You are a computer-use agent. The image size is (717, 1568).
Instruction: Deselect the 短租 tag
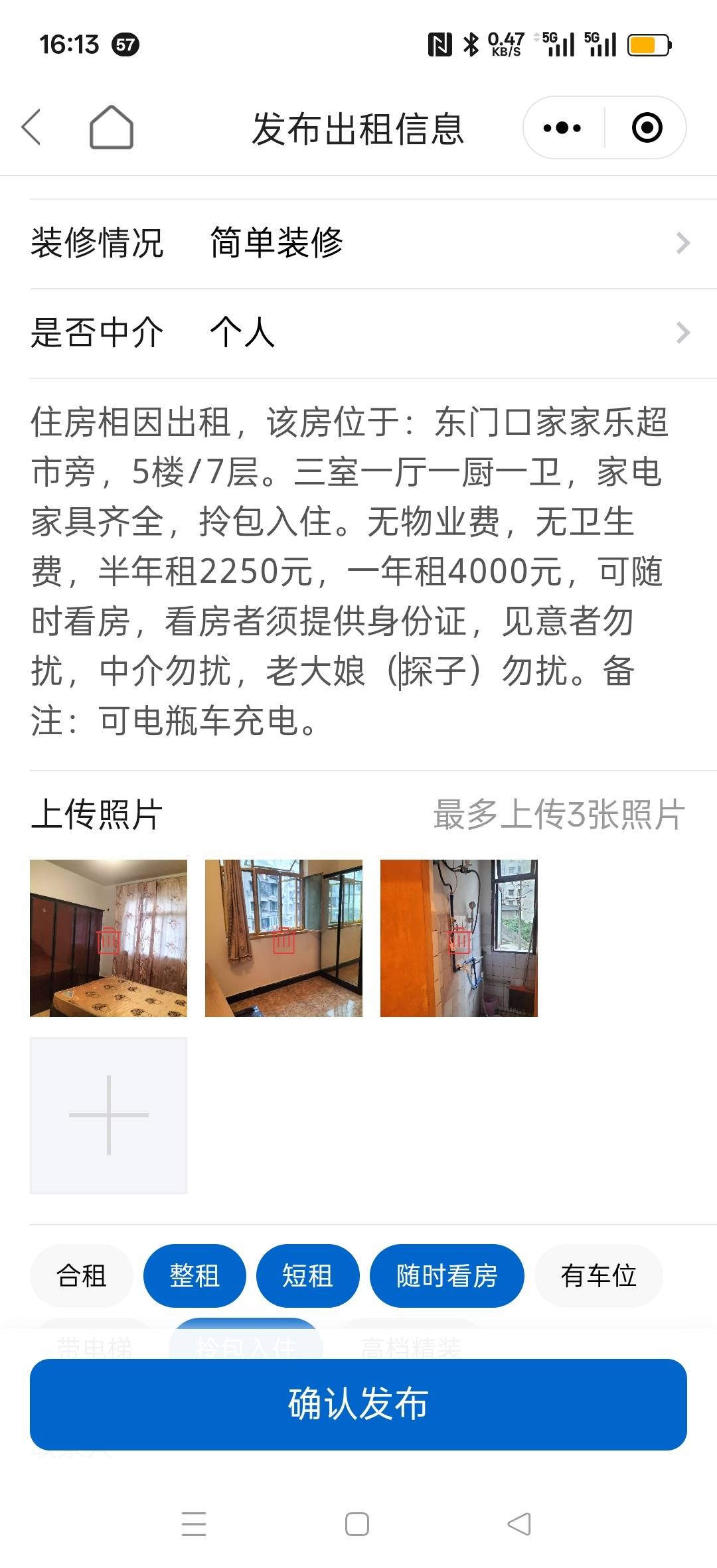[x=307, y=1276]
